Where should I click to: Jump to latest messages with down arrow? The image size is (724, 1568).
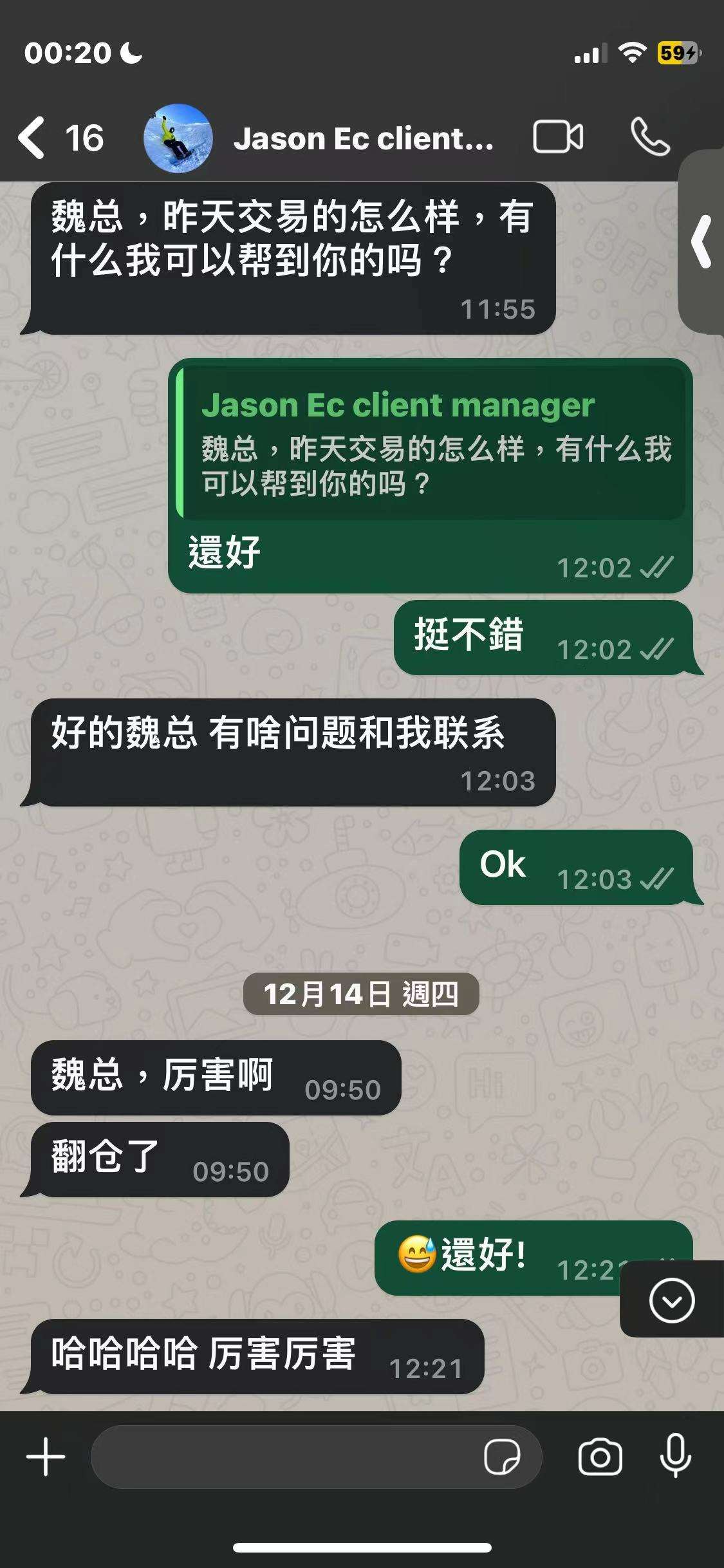[671, 1301]
